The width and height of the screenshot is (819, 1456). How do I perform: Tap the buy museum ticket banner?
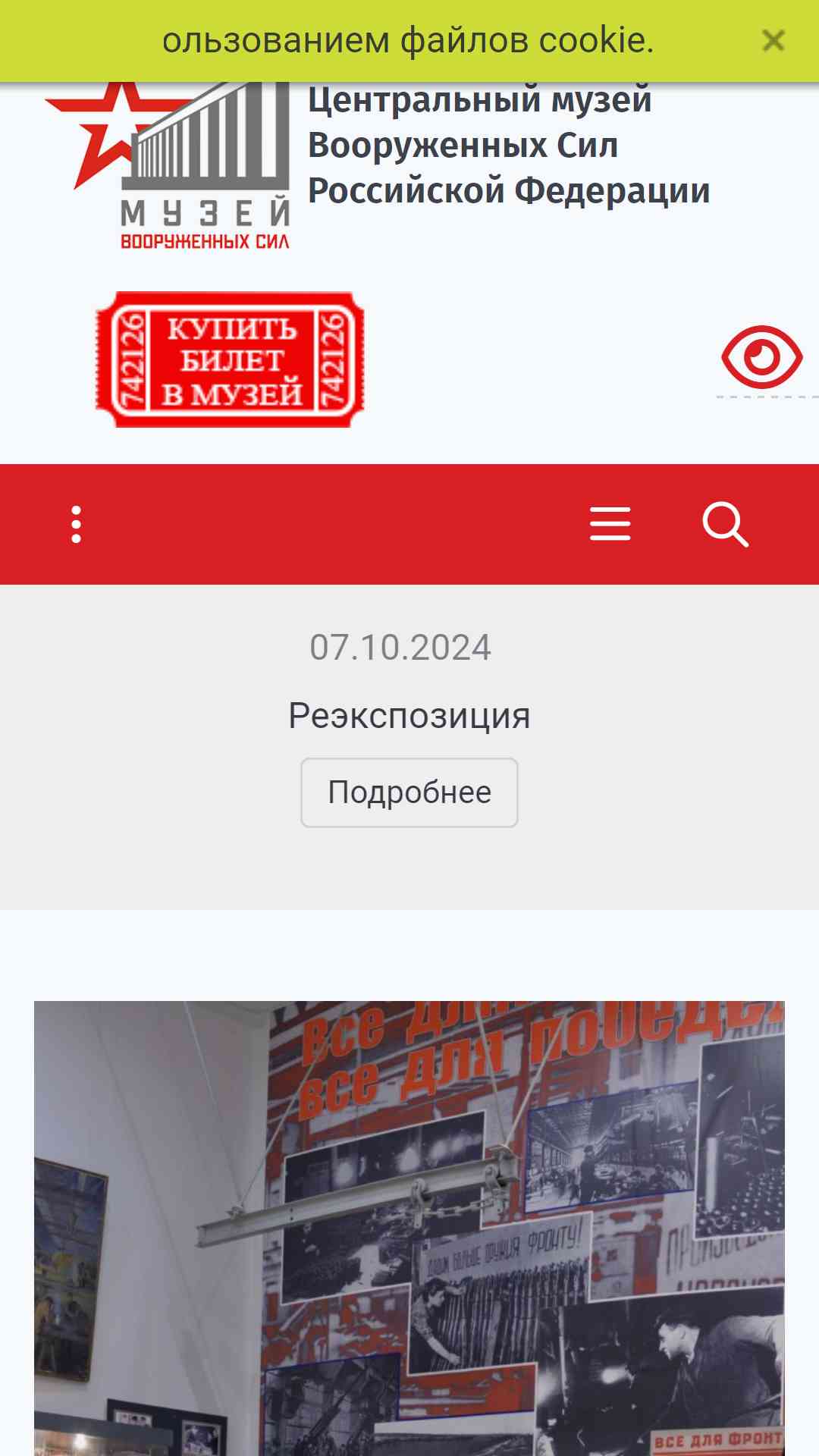230,360
